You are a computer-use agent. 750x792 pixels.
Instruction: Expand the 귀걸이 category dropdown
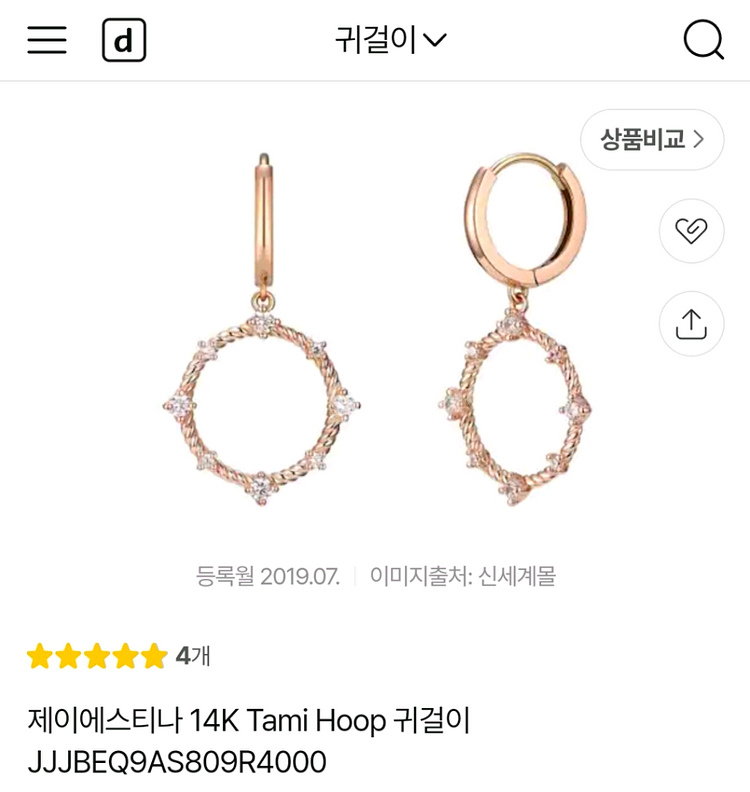pyautogui.click(x=391, y=40)
